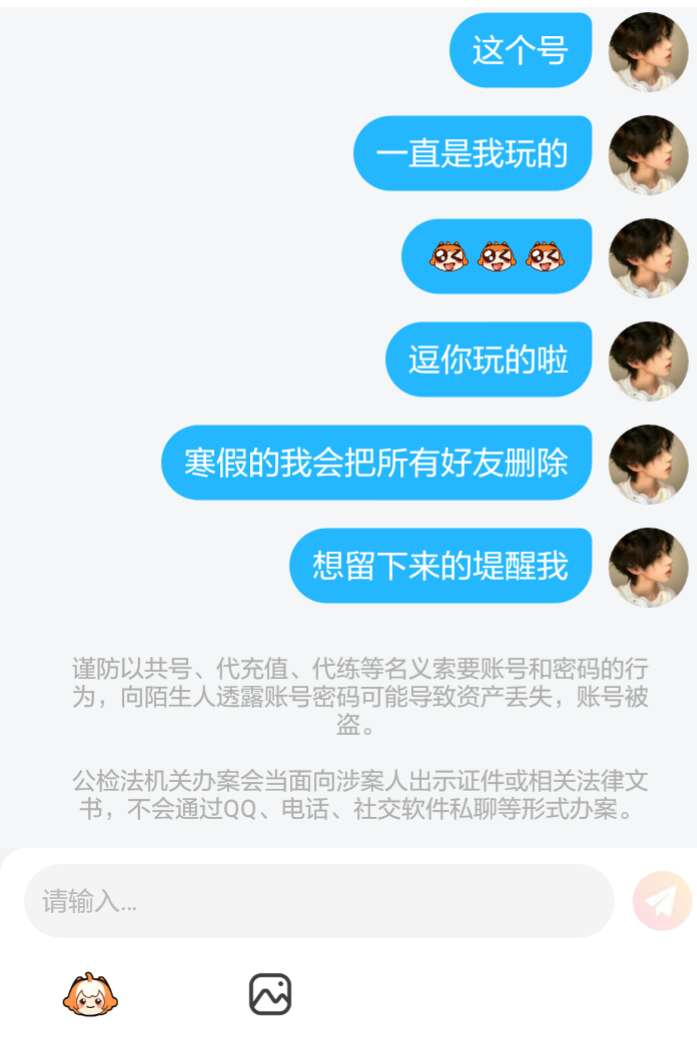The width and height of the screenshot is (697, 1039).
Task: Send the message with the paper plane
Action: coord(661,901)
